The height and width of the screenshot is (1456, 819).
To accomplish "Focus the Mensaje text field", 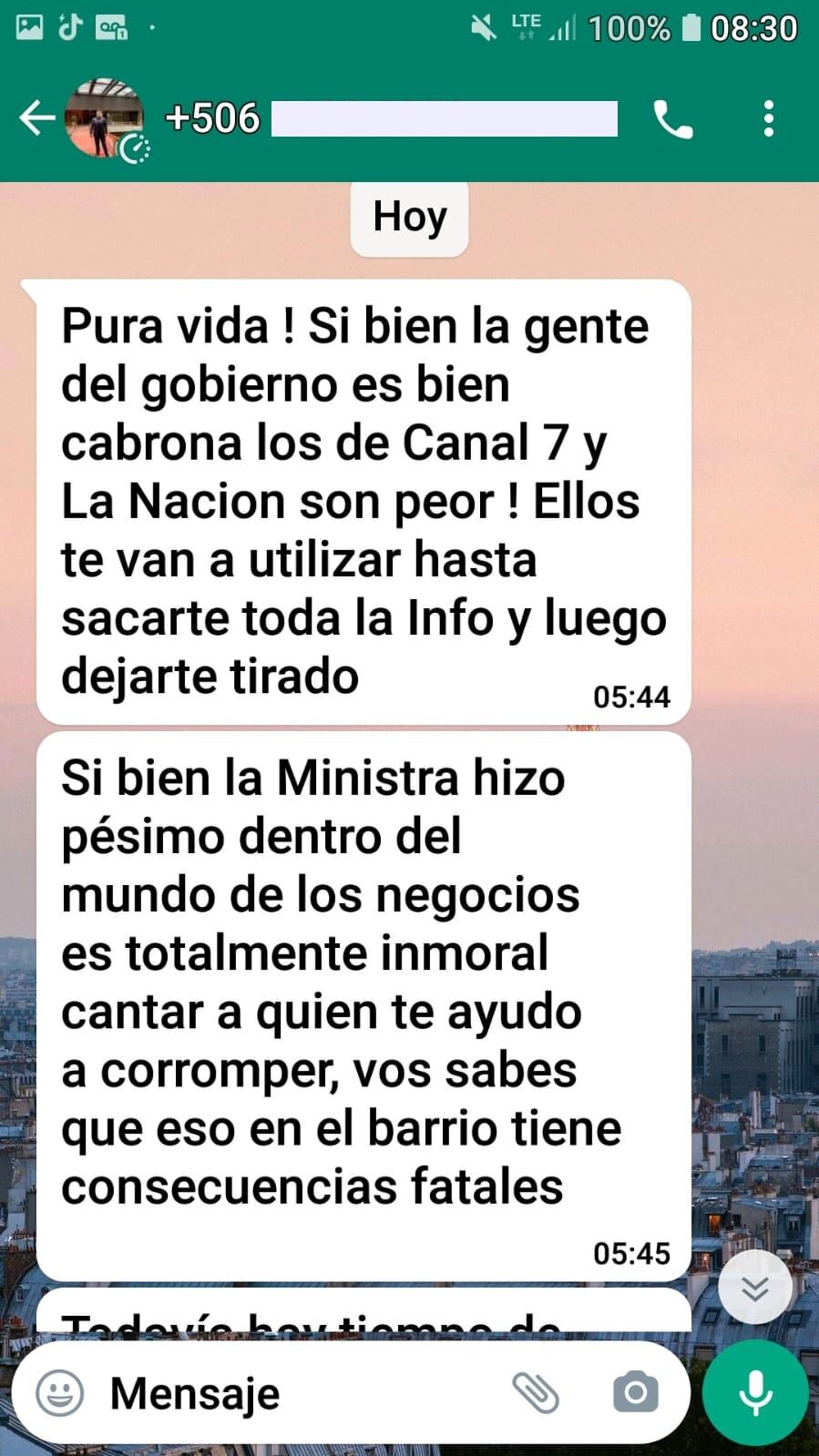I will coord(292,1393).
